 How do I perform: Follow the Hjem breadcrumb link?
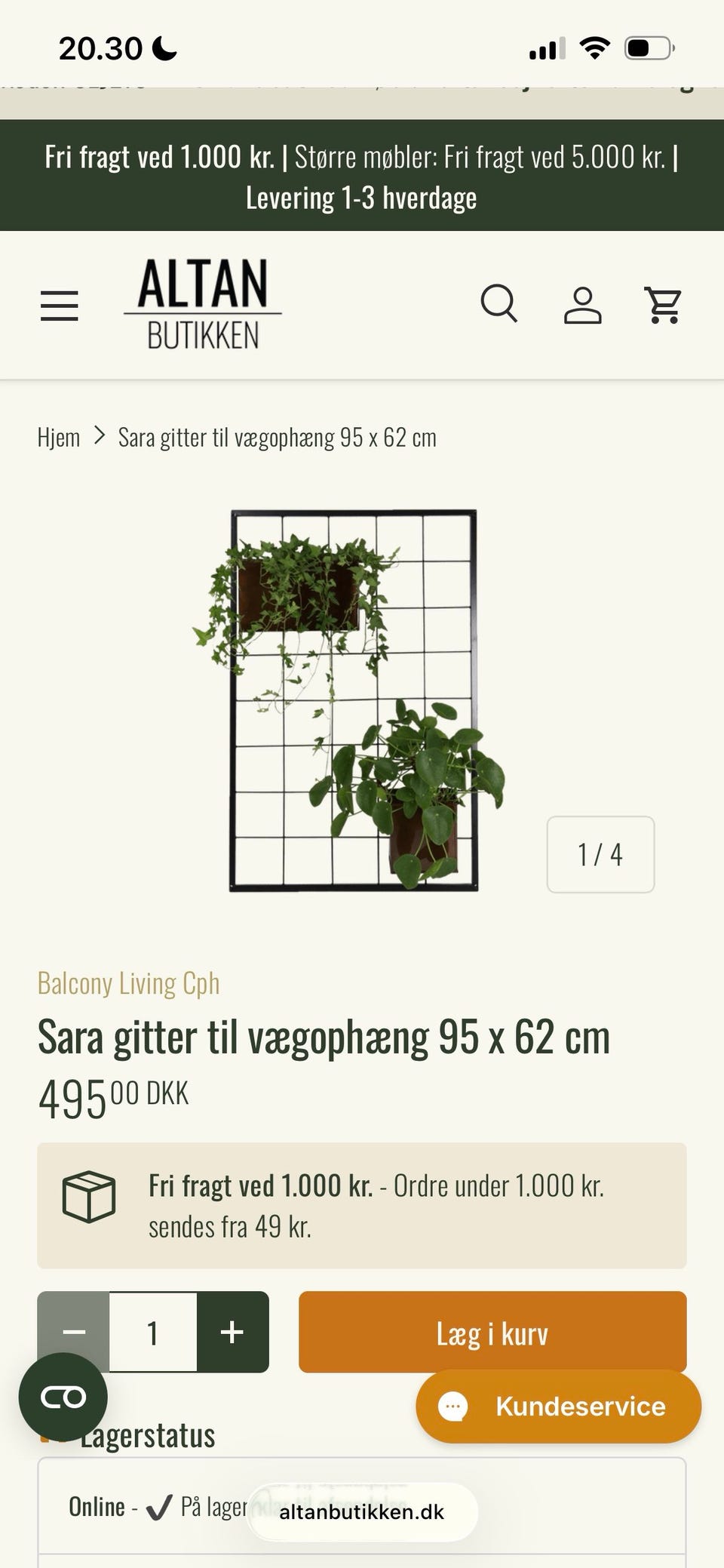[59, 438]
